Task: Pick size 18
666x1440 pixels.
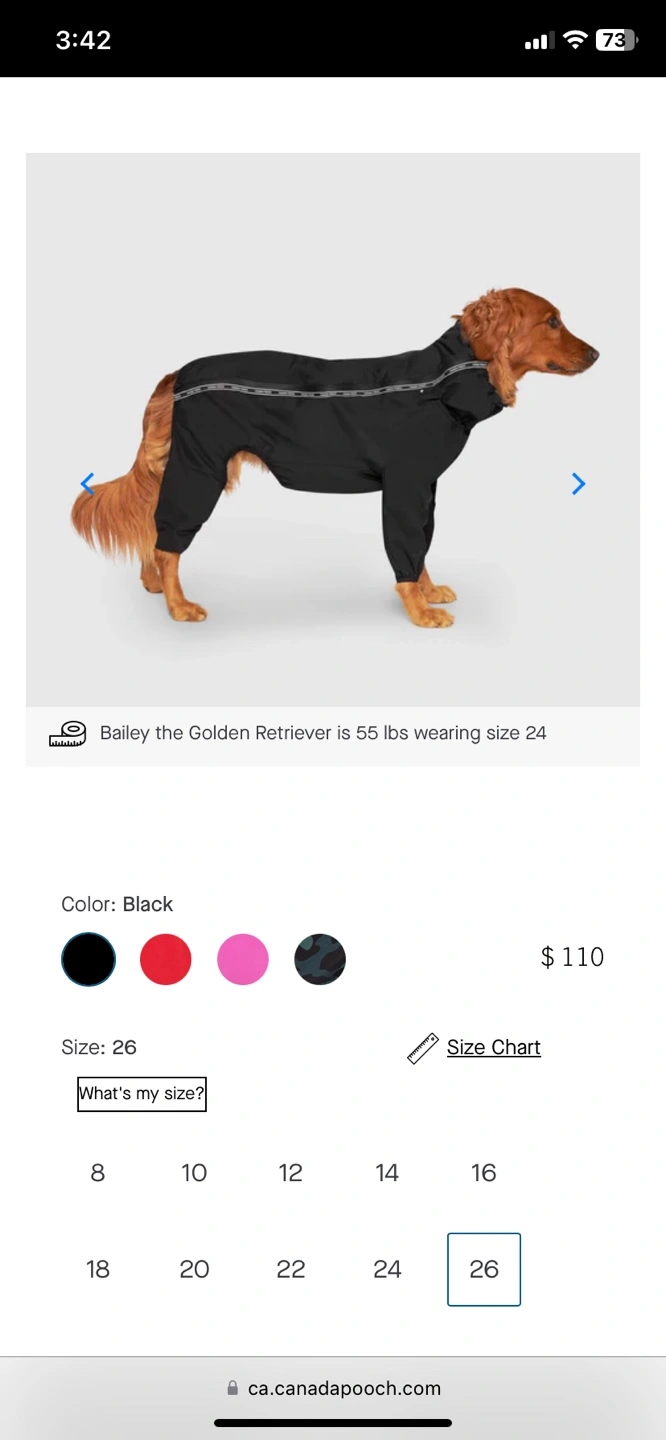Action: tap(98, 1269)
